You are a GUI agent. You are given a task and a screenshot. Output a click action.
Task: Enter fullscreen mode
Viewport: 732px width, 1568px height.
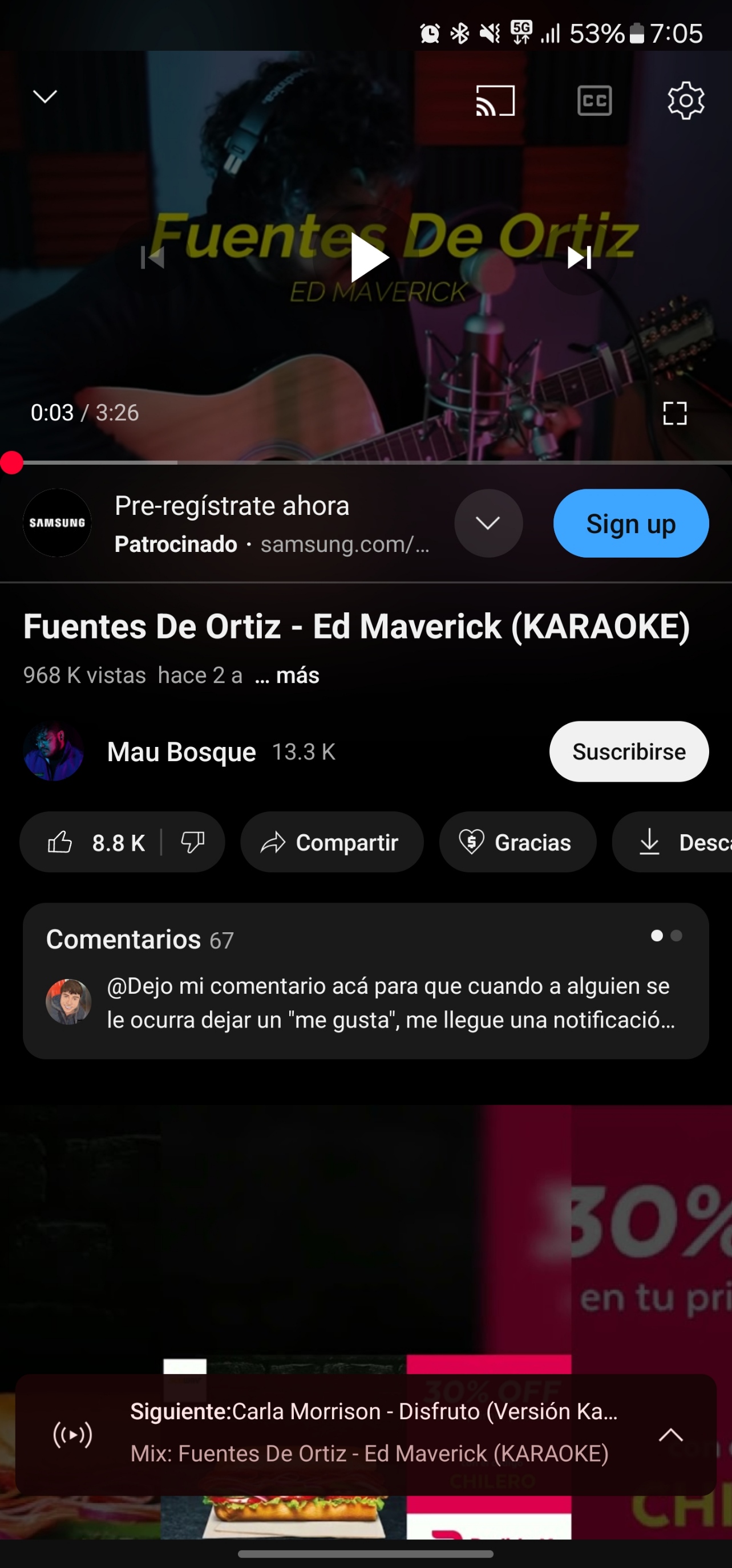pos(675,413)
